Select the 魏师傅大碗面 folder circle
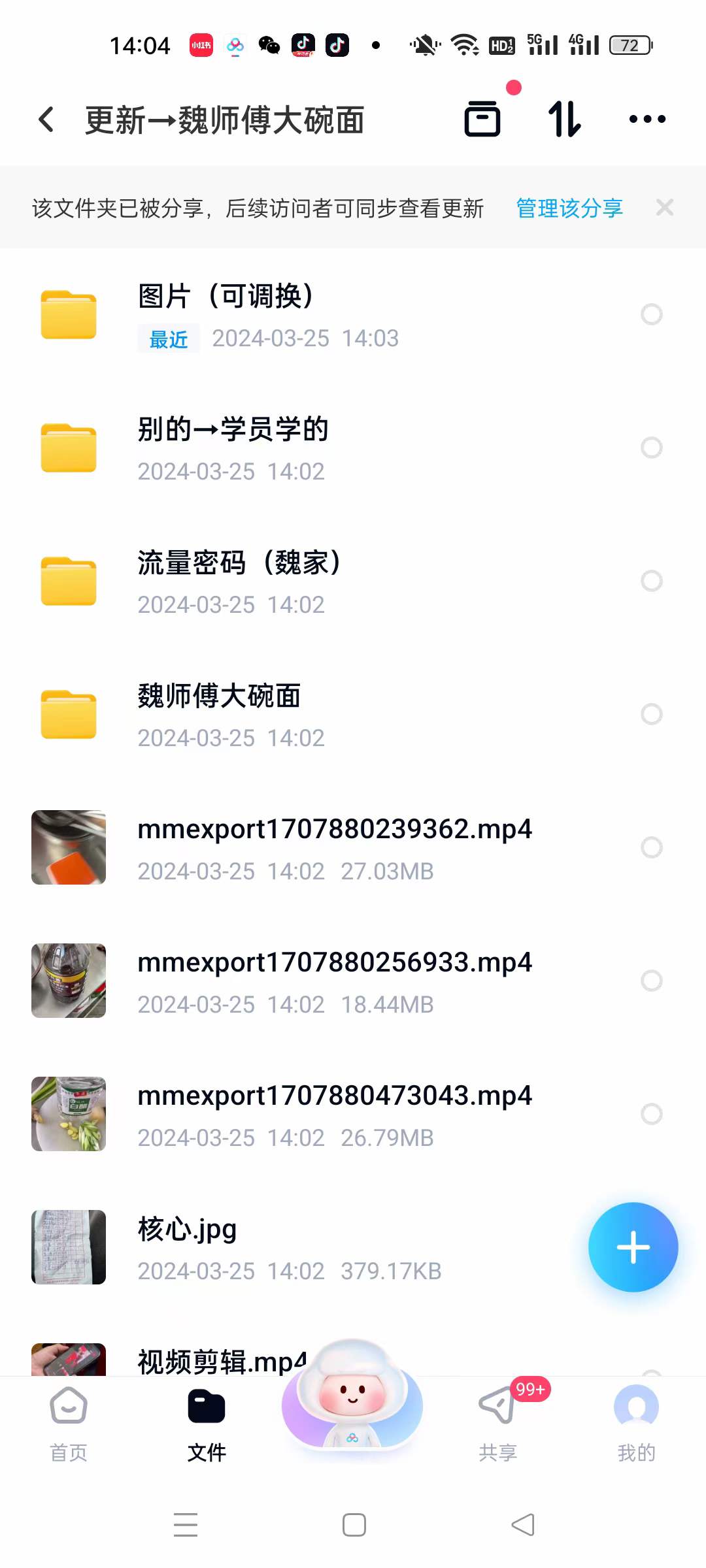 click(651, 714)
